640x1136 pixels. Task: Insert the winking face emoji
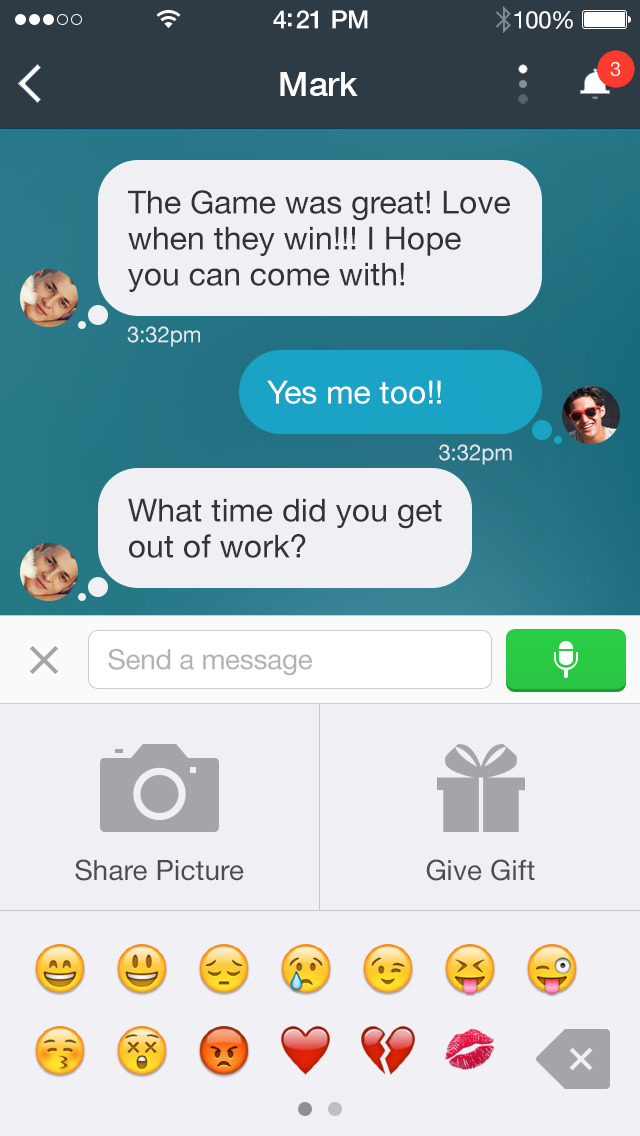click(x=387, y=969)
